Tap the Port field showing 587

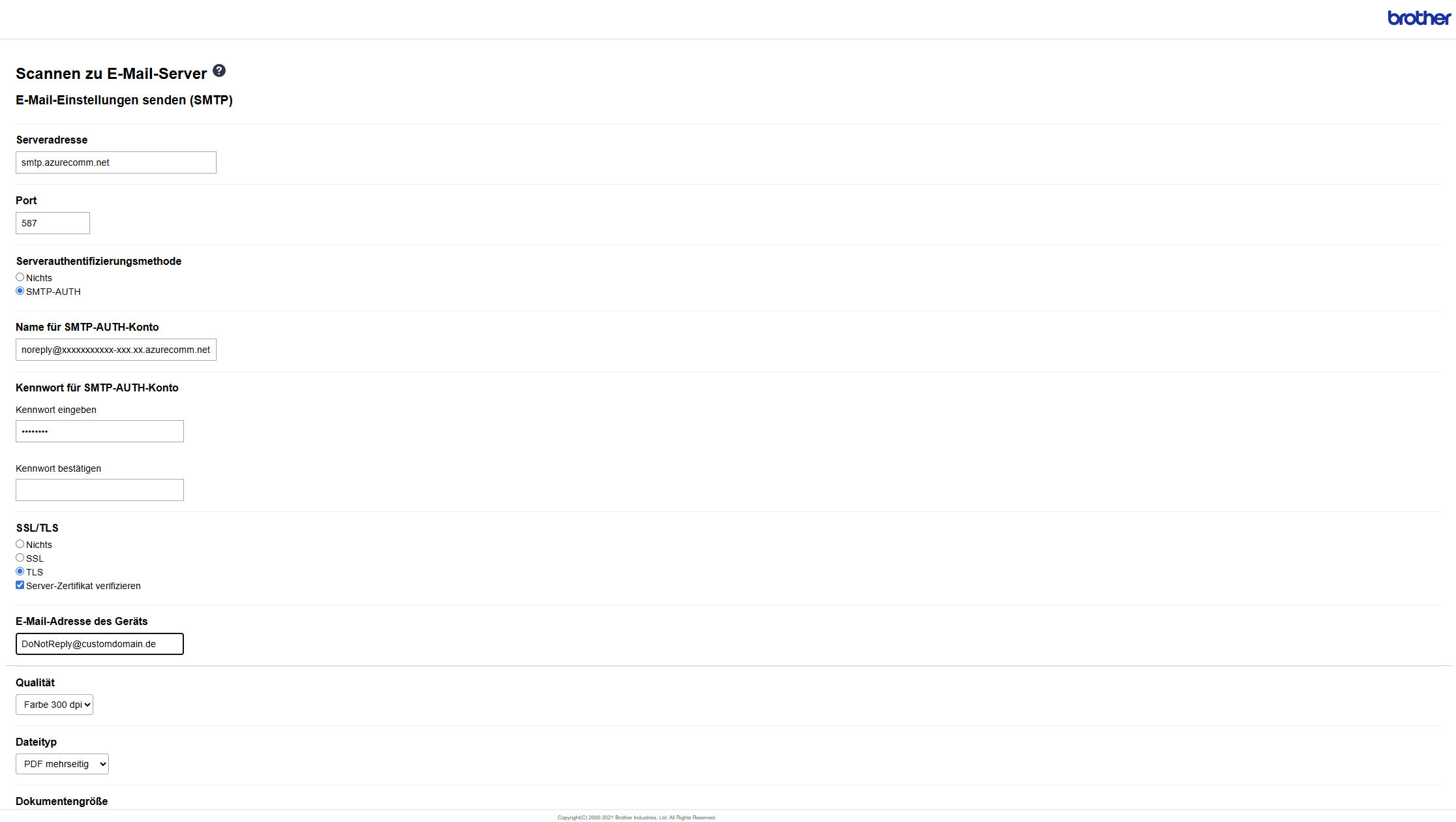point(53,223)
